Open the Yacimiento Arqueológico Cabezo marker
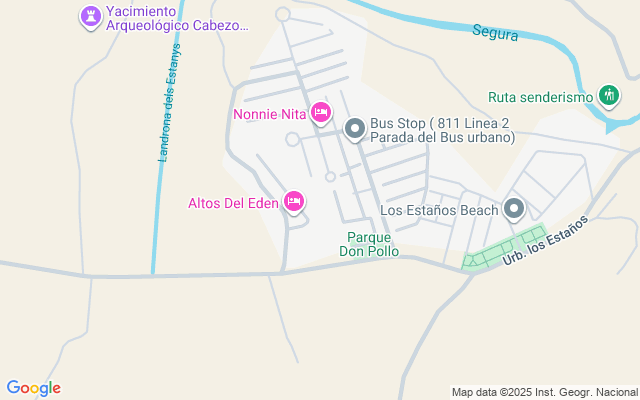 91,17
